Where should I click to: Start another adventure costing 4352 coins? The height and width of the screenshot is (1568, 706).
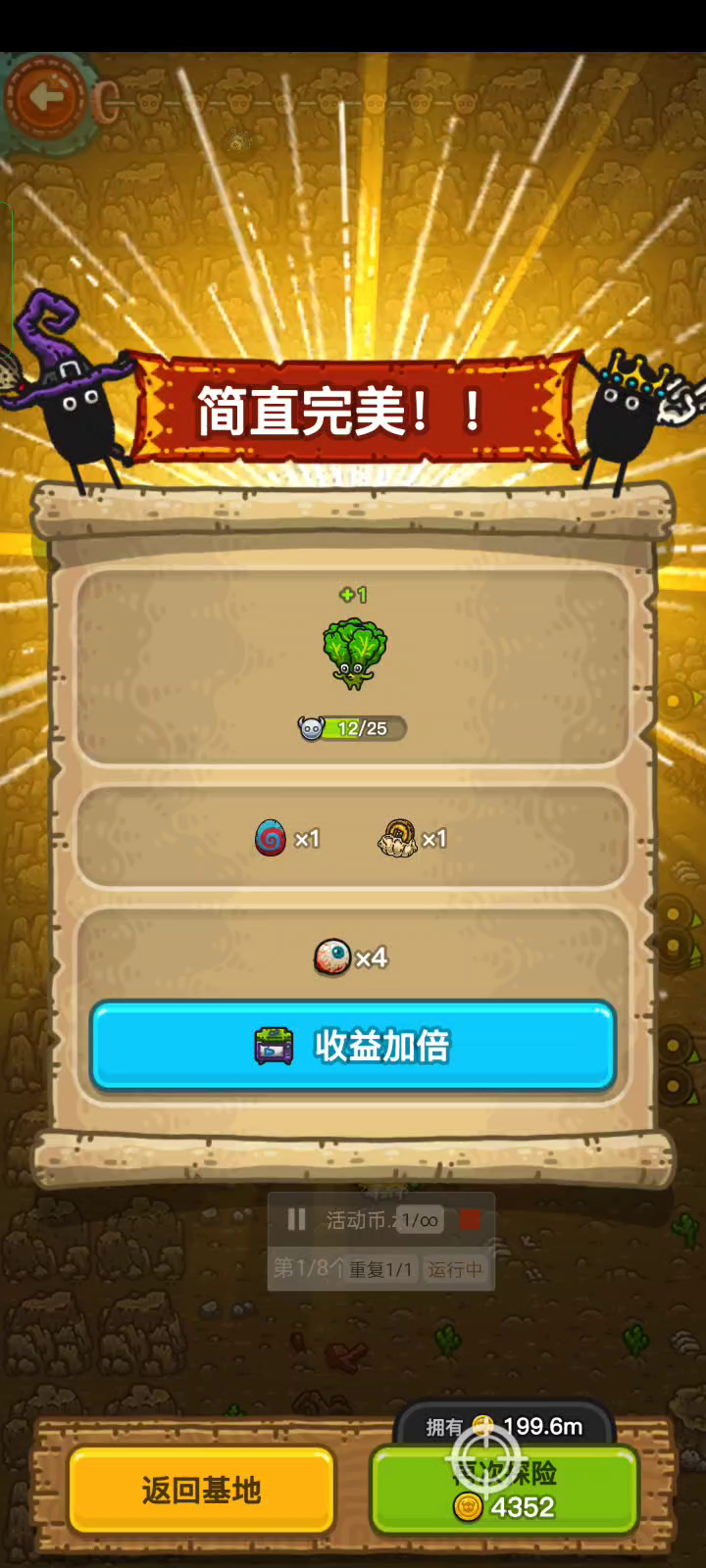tap(505, 1491)
